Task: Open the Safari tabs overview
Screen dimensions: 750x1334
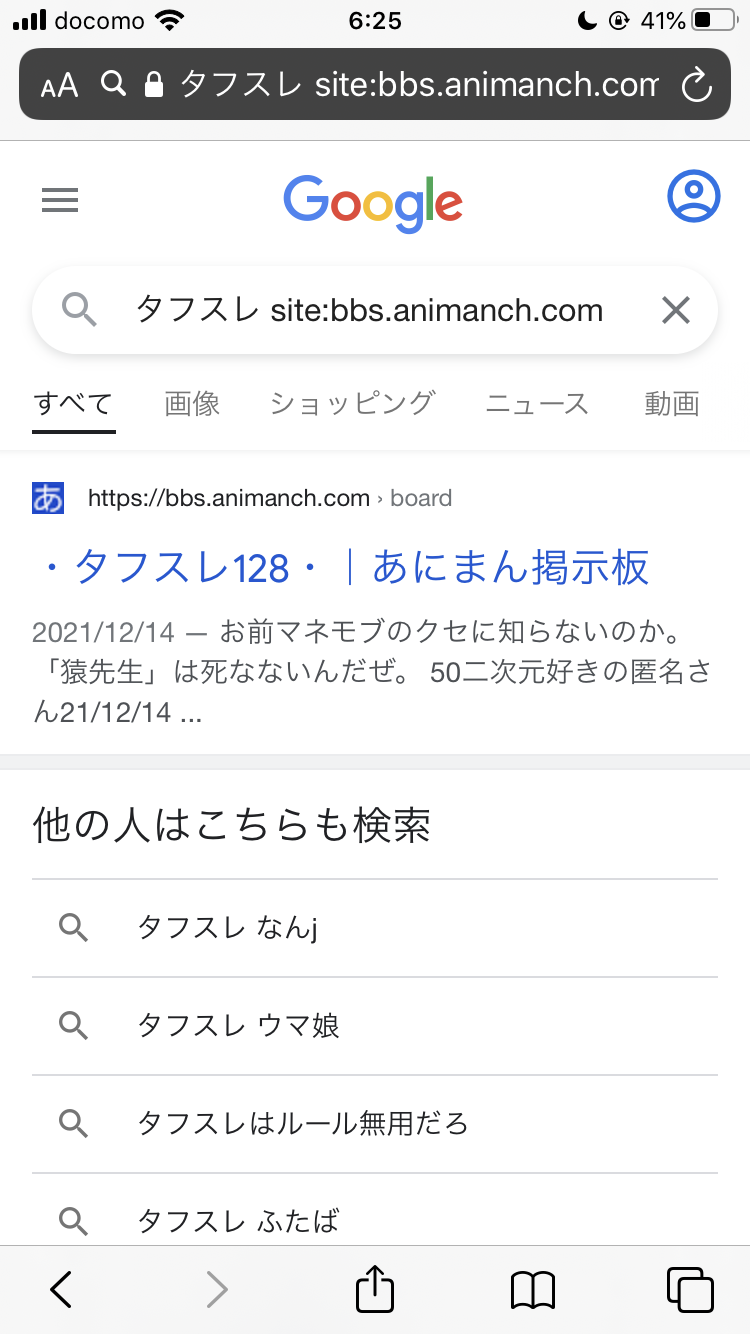Action: [690, 1290]
